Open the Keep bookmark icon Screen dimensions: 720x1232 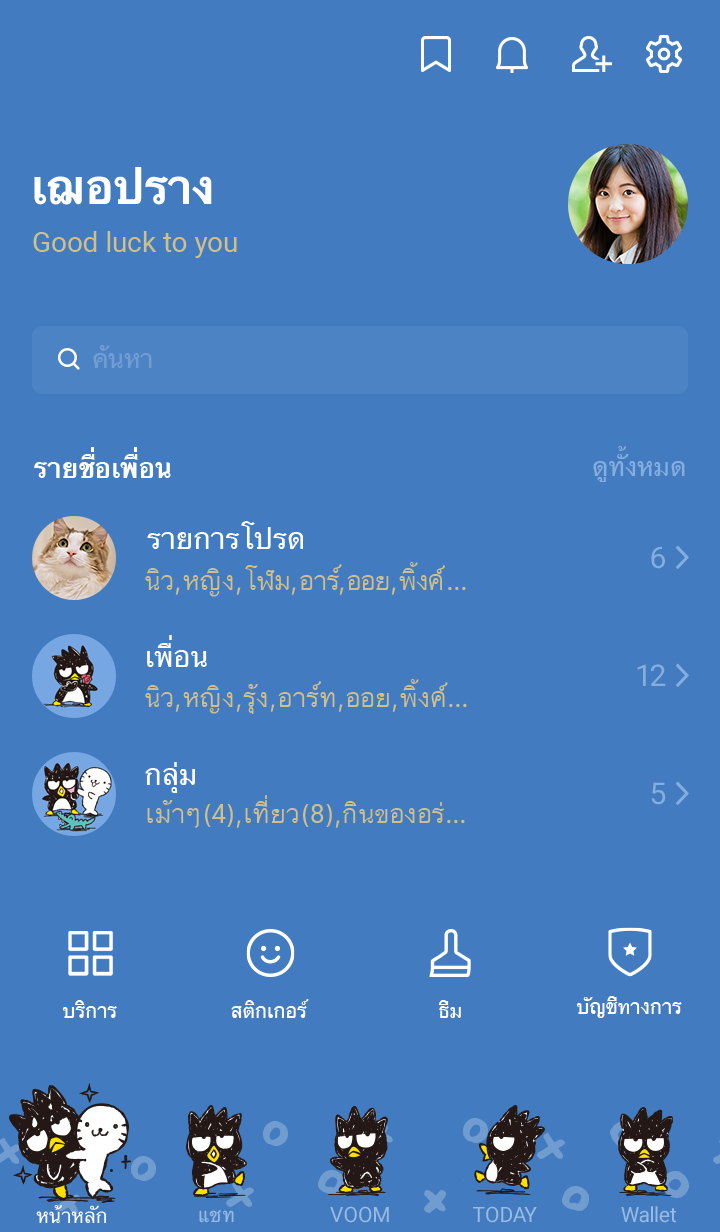435,55
